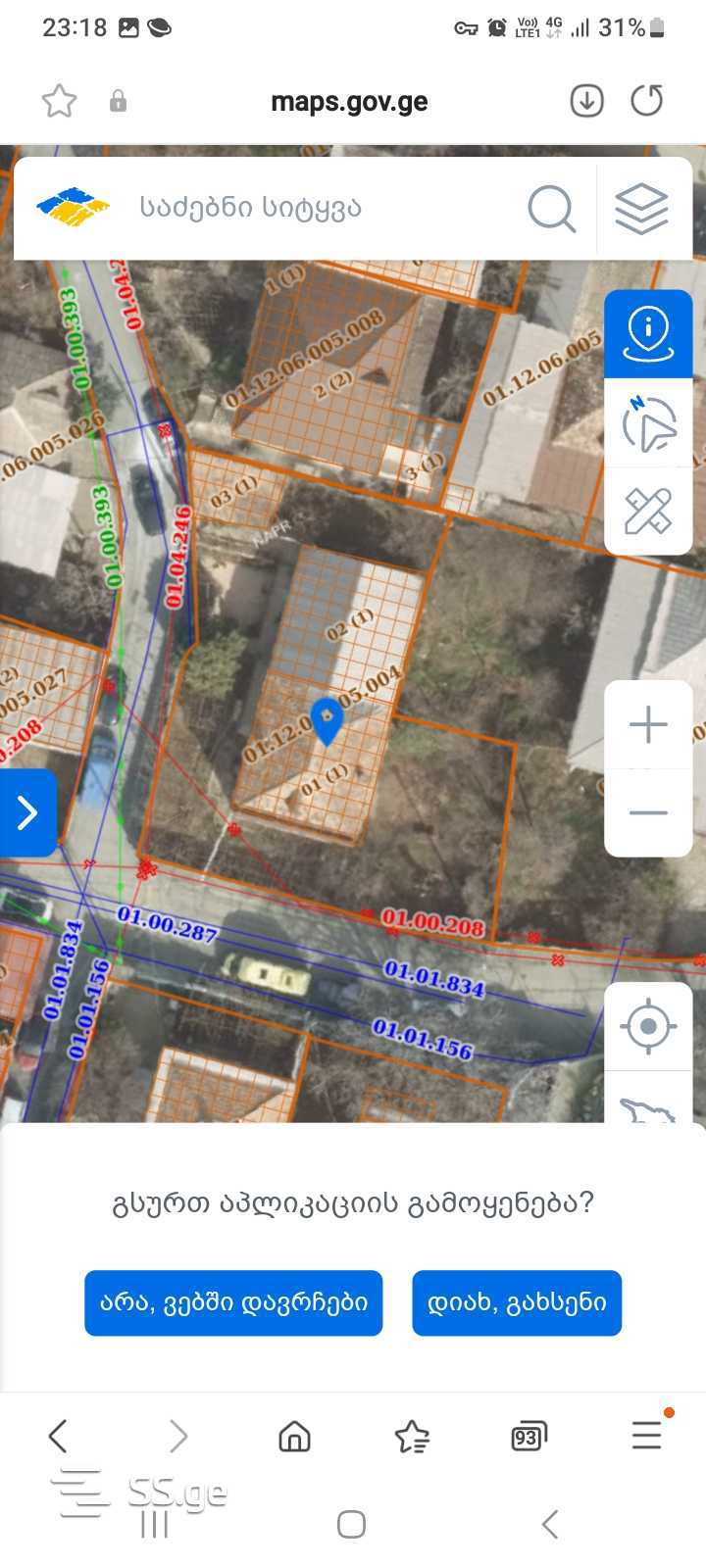Screen dimensions: 706x1568
Task: Focus the საძებნი სიტყვა search field
Action: (294, 208)
